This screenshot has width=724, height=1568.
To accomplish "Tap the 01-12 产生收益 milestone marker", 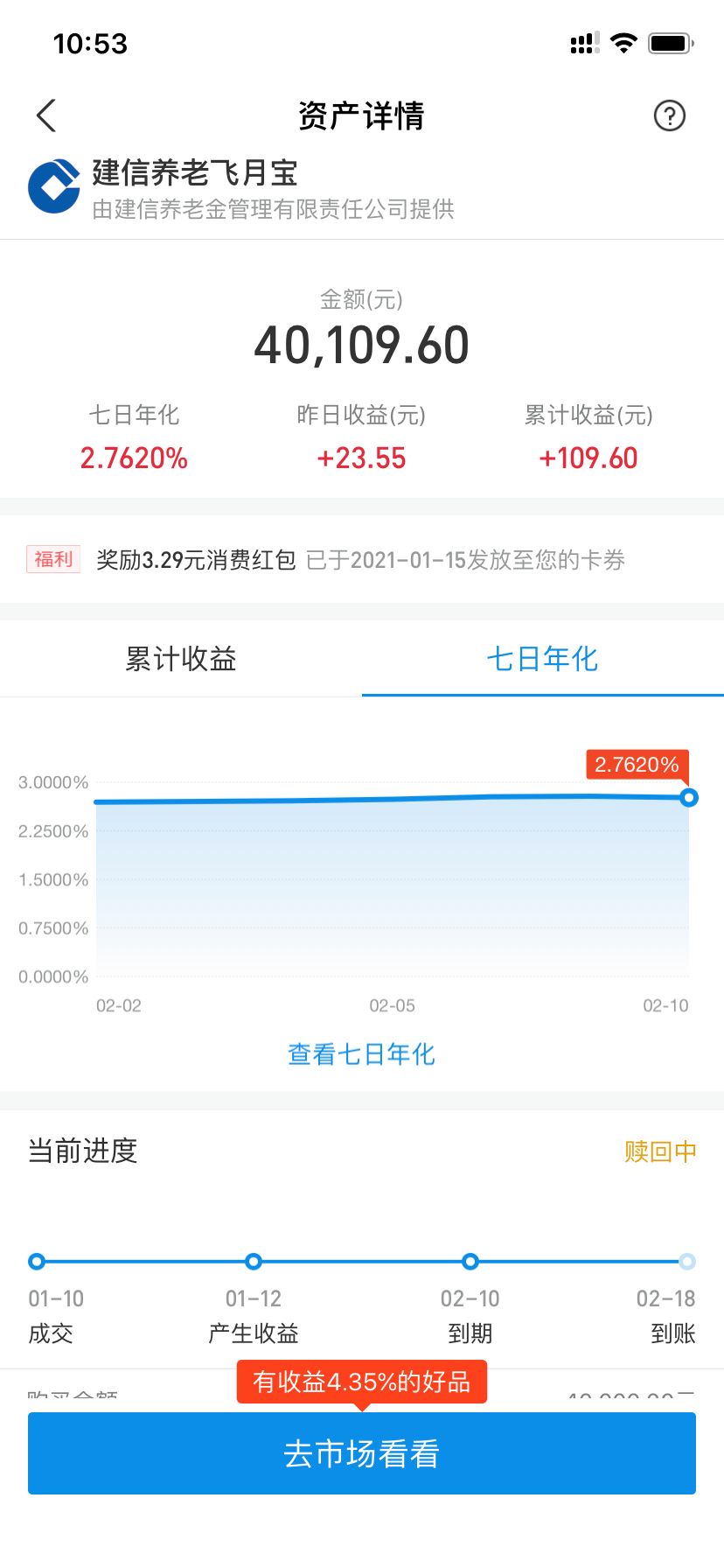I will pos(253,1261).
